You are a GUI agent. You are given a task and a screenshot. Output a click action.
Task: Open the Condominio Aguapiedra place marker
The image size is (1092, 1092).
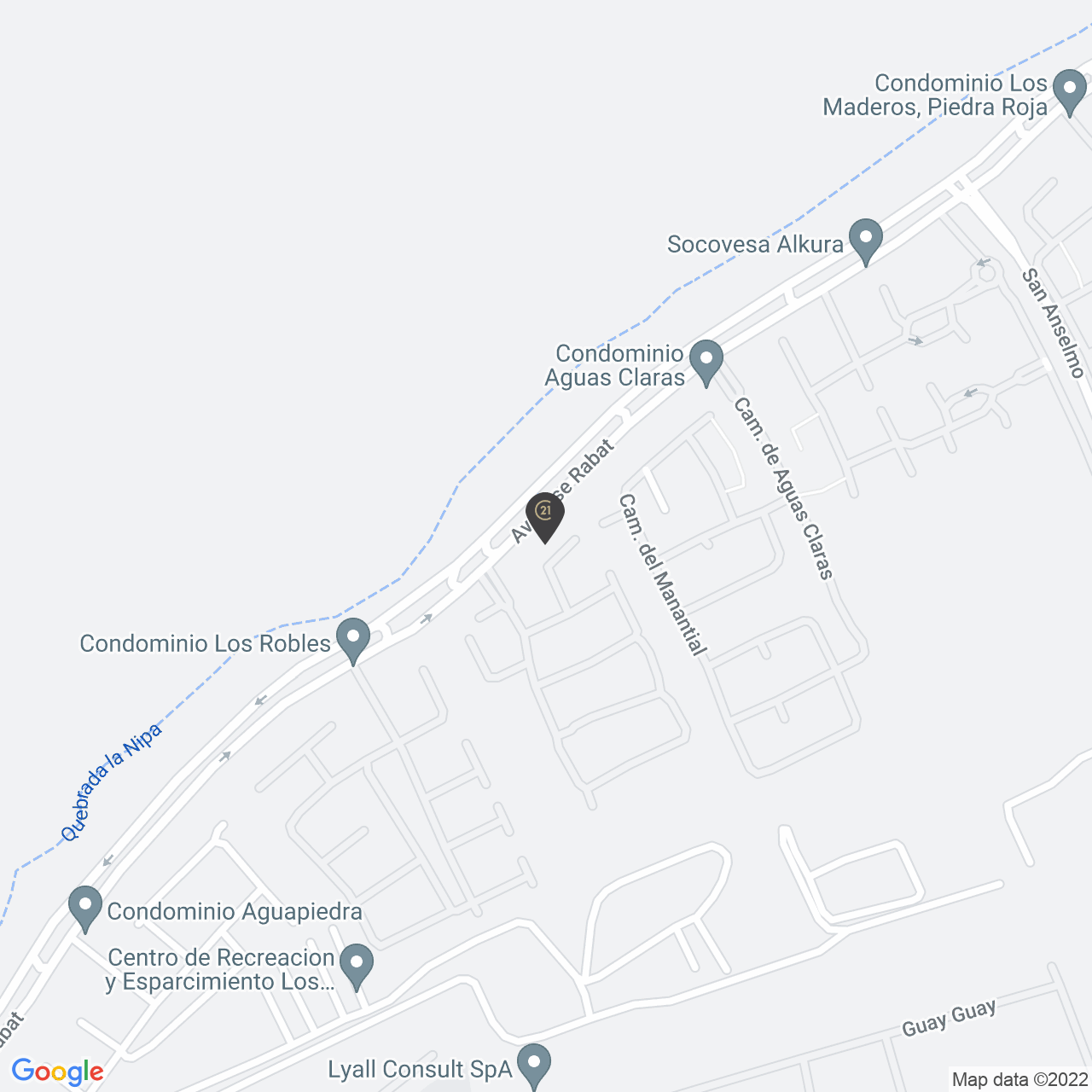tap(84, 907)
